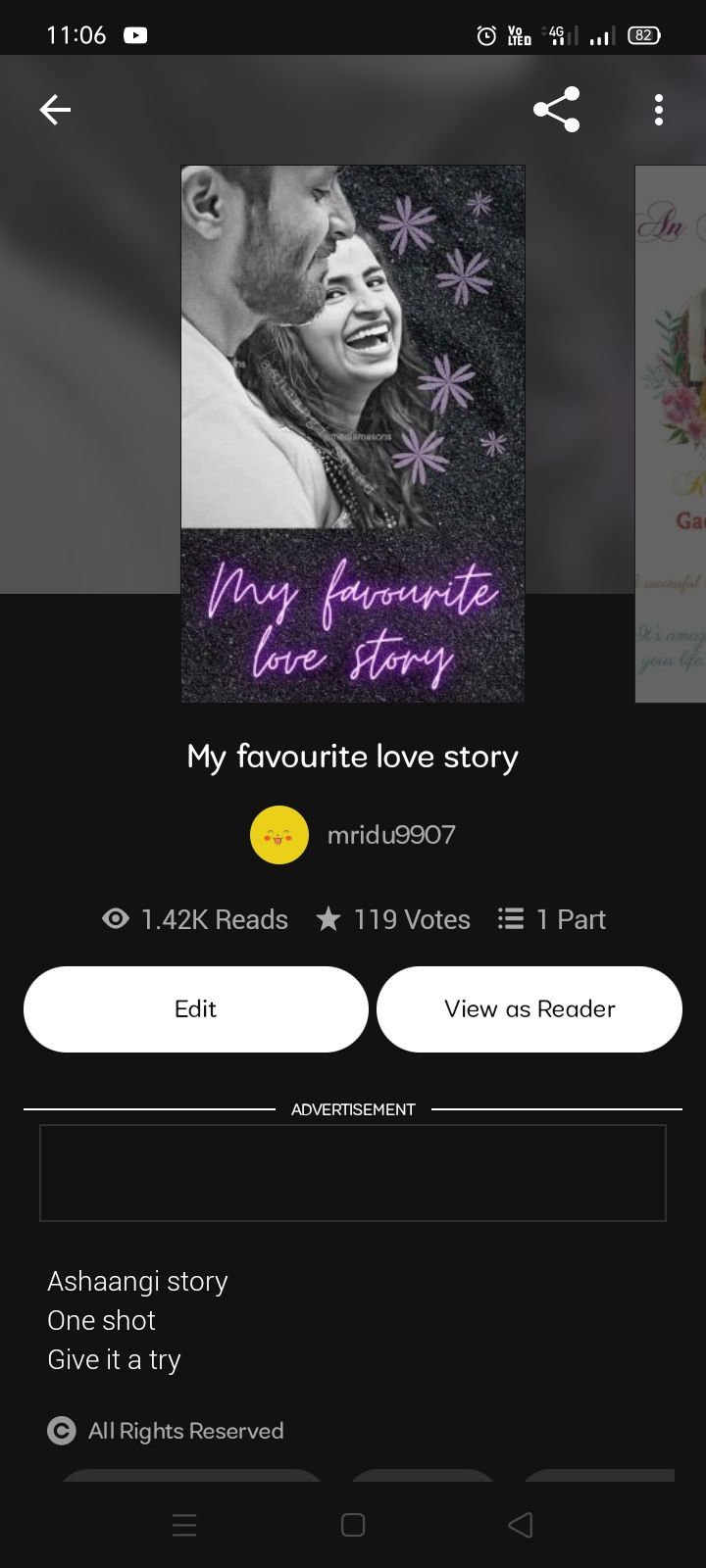706x1568 pixels.
Task: Open the My favourite love story cover
Action: point(353,434)
